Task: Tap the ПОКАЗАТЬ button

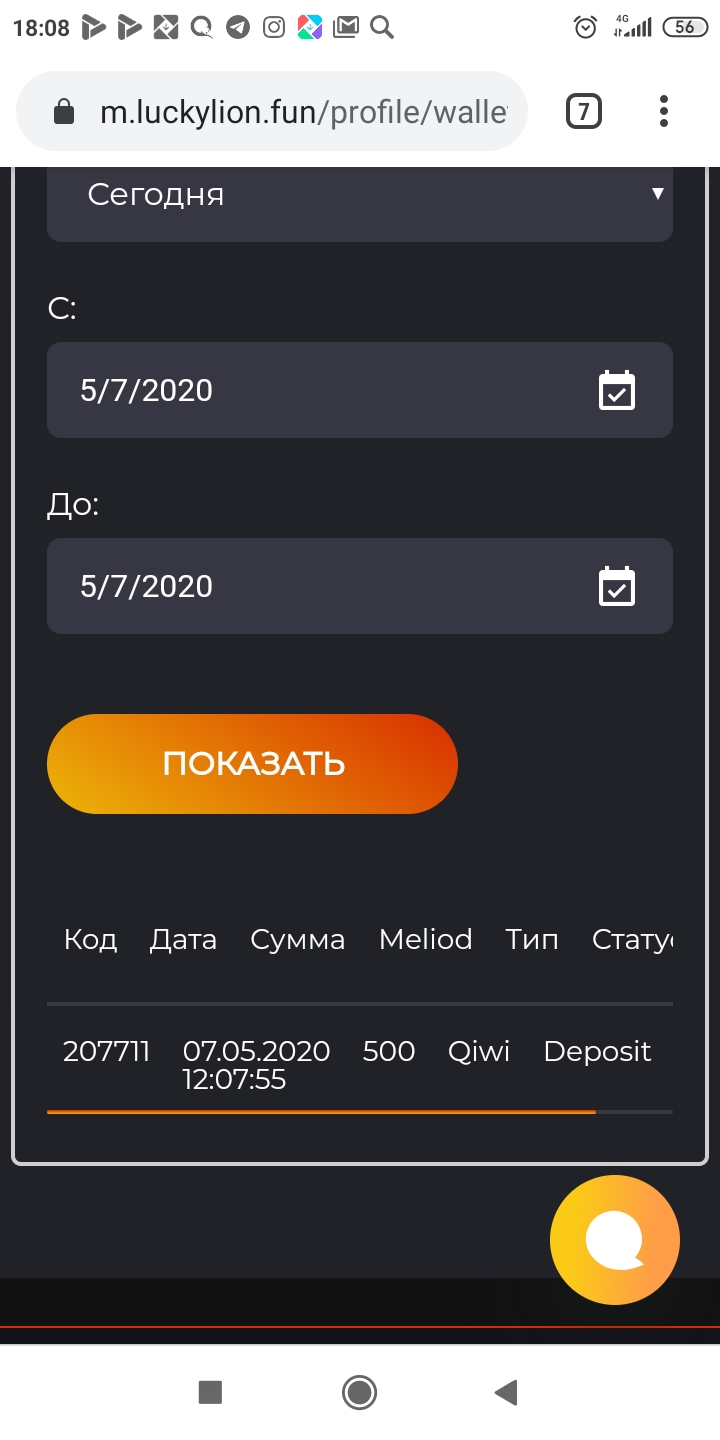Action: (x=252, y=764)
